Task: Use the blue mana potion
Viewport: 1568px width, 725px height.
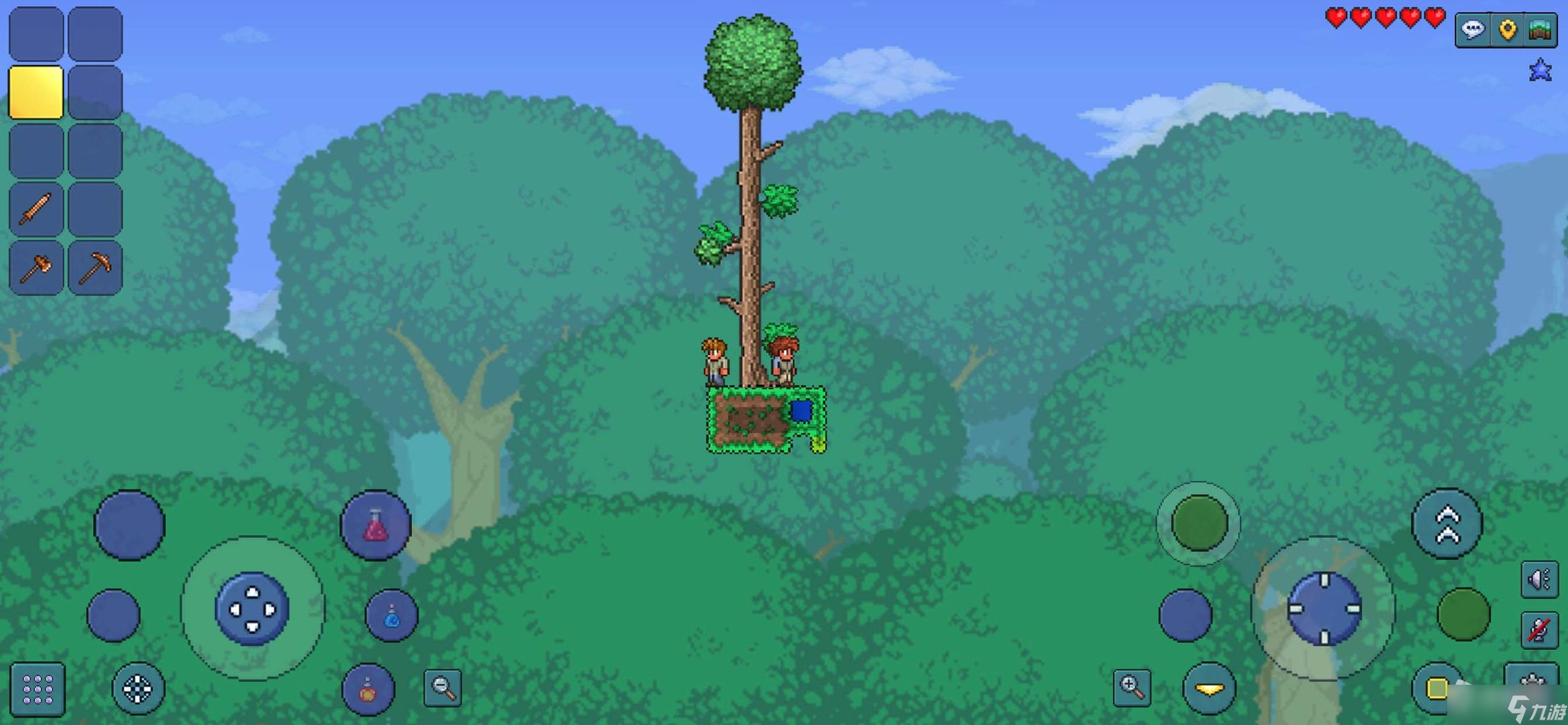Action: (x=392, y=616)
